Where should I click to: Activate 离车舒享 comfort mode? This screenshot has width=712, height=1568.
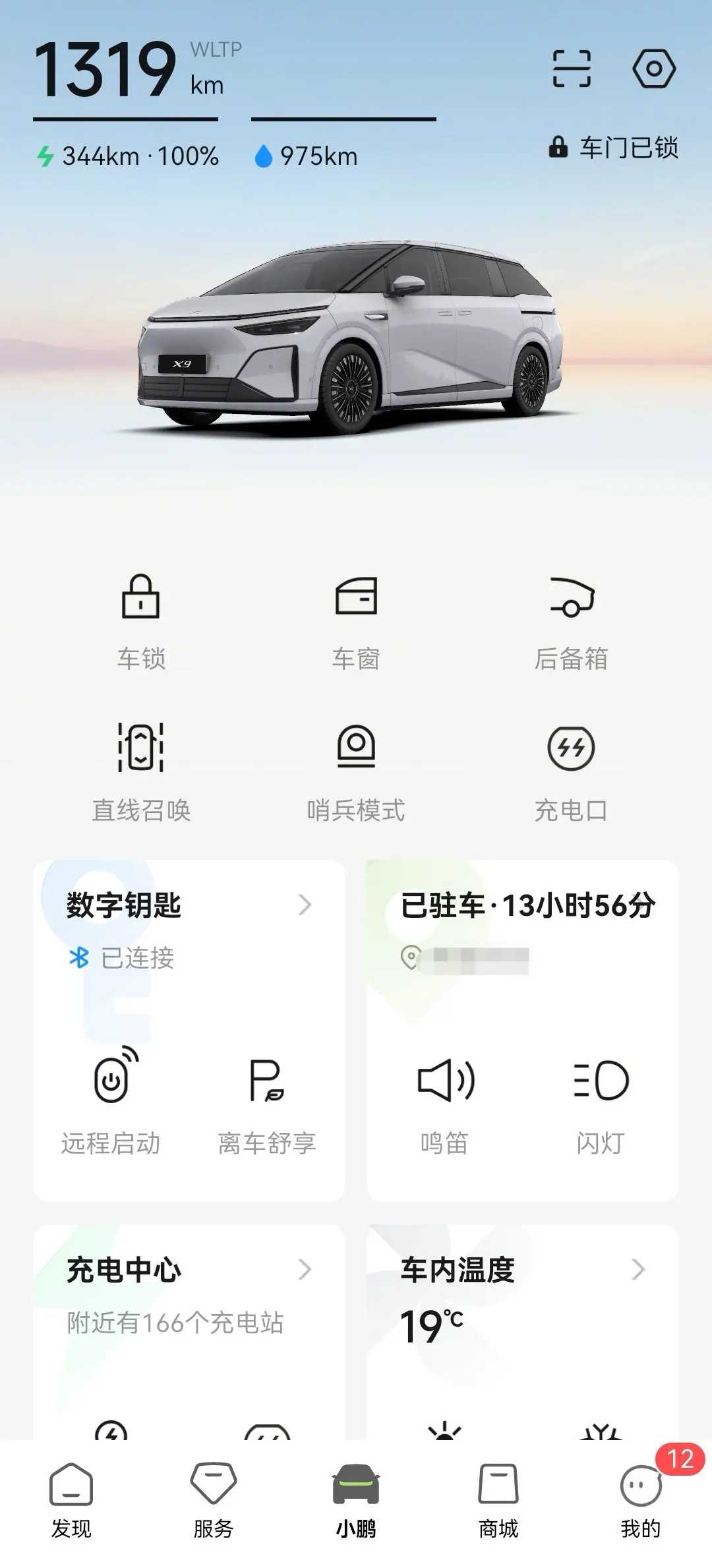pos(267,1101)
